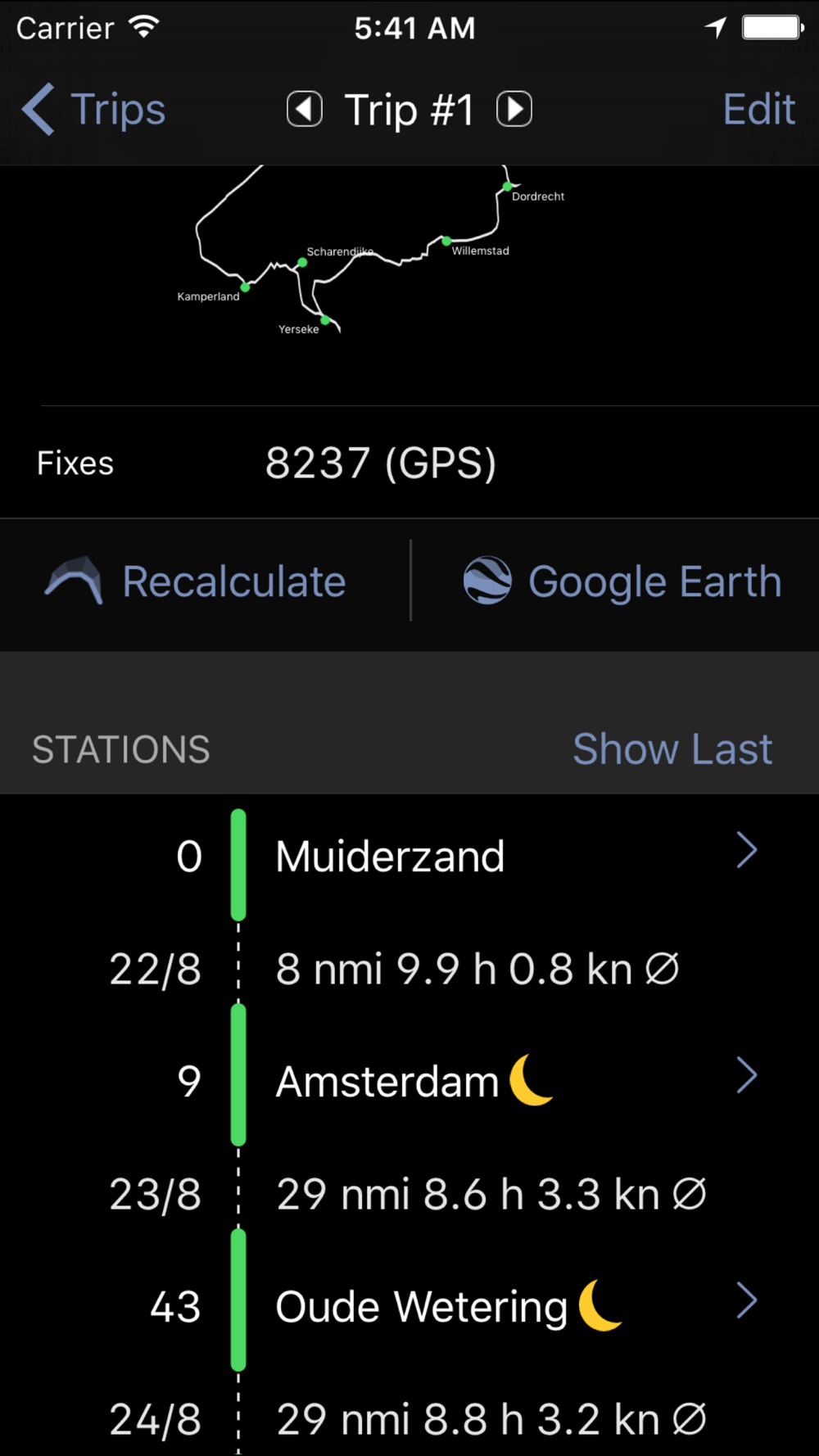This screenshot has width=819, height=1456.
Task: Jump to the next trip arrow
Action: coord(514,109)
